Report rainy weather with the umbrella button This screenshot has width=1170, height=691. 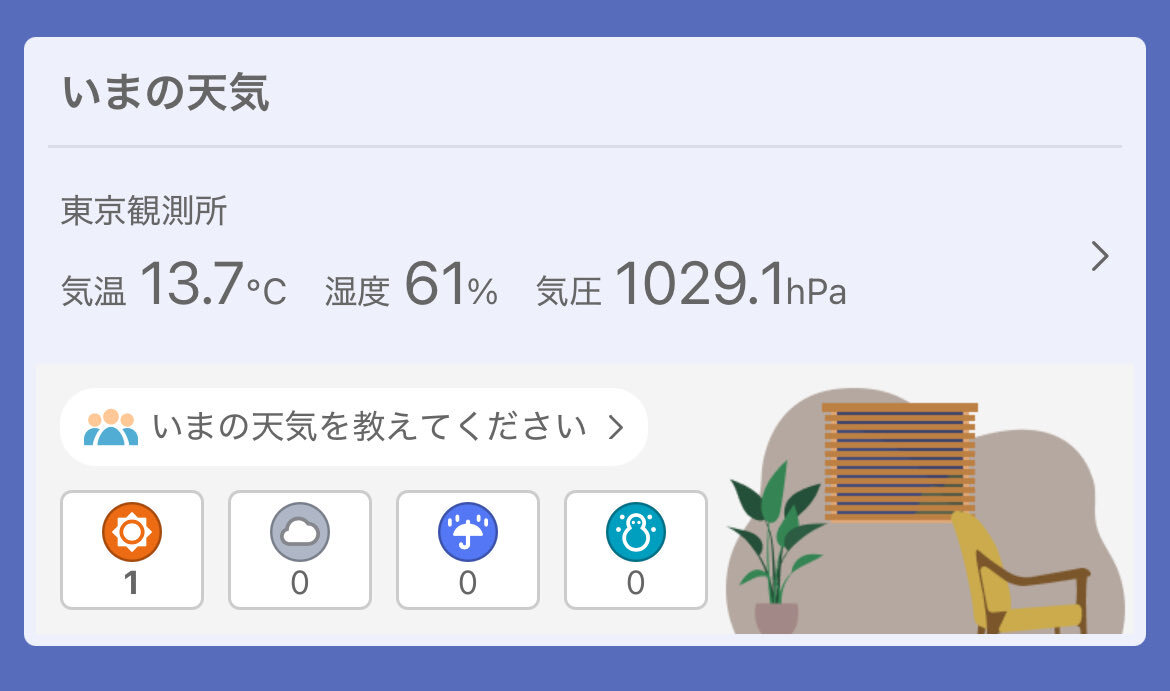pos(468,549)
